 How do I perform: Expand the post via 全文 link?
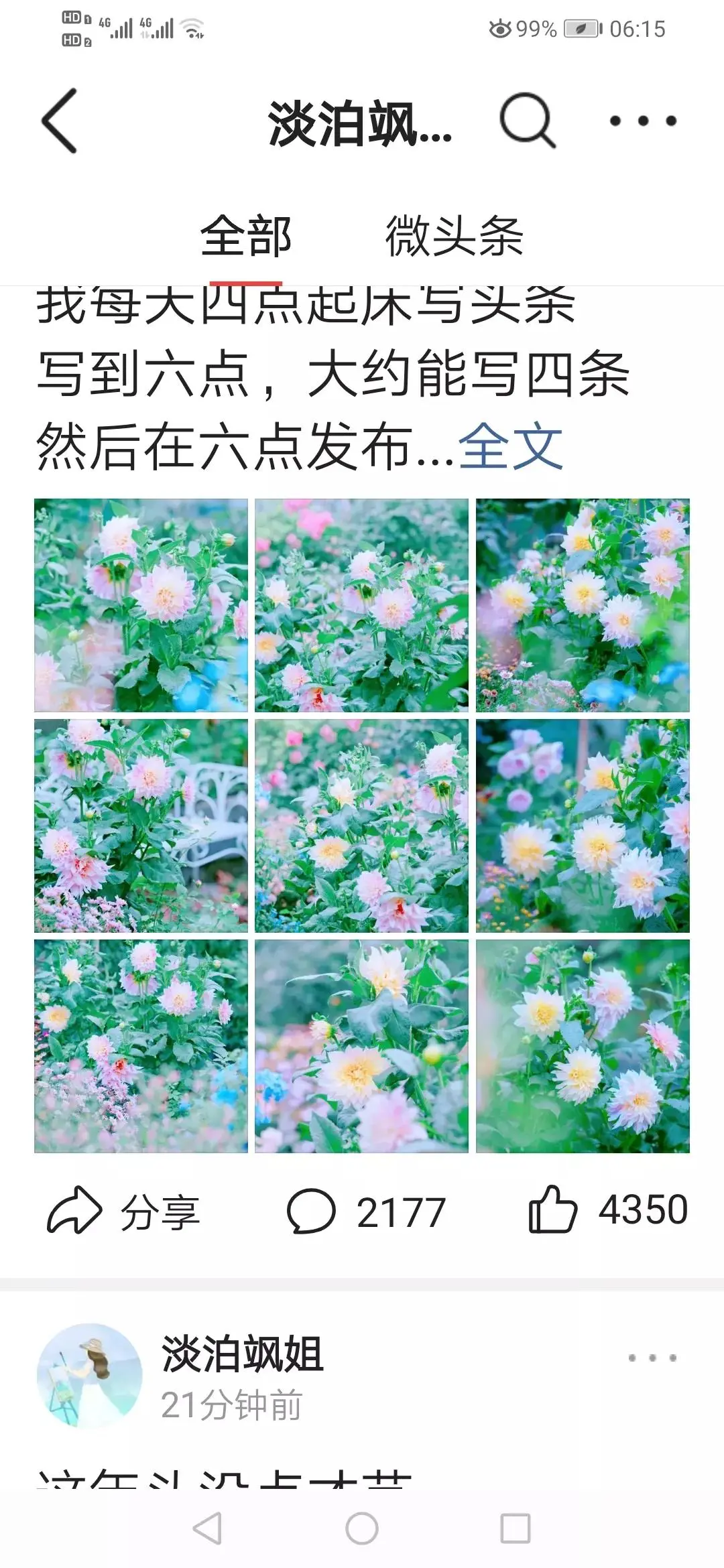pyautogui.click(x=511, y=447)
